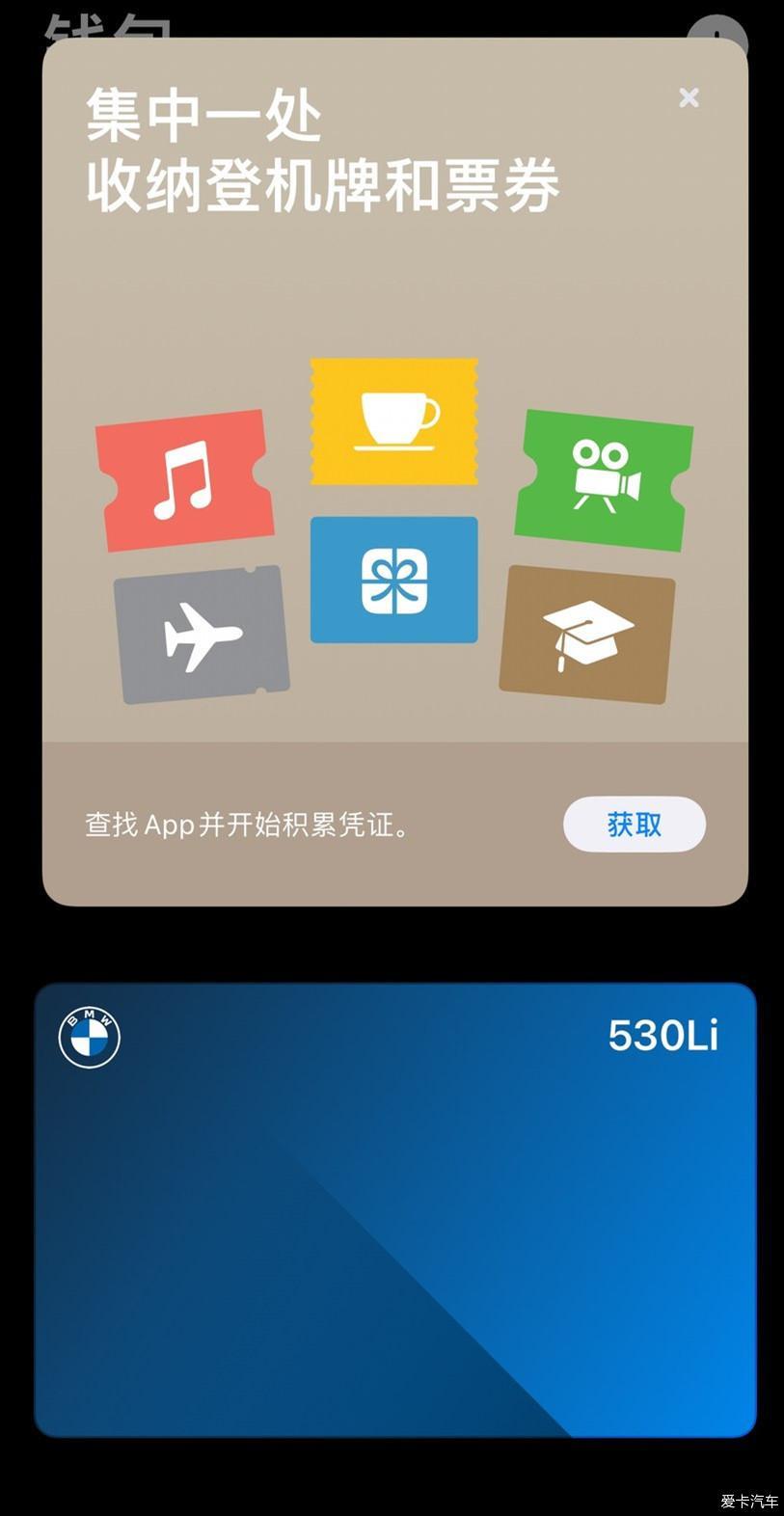The width and height of the screenshot is (784, 1516).
Task: Dismiss the boarding pass promo card
Action: 689,97
